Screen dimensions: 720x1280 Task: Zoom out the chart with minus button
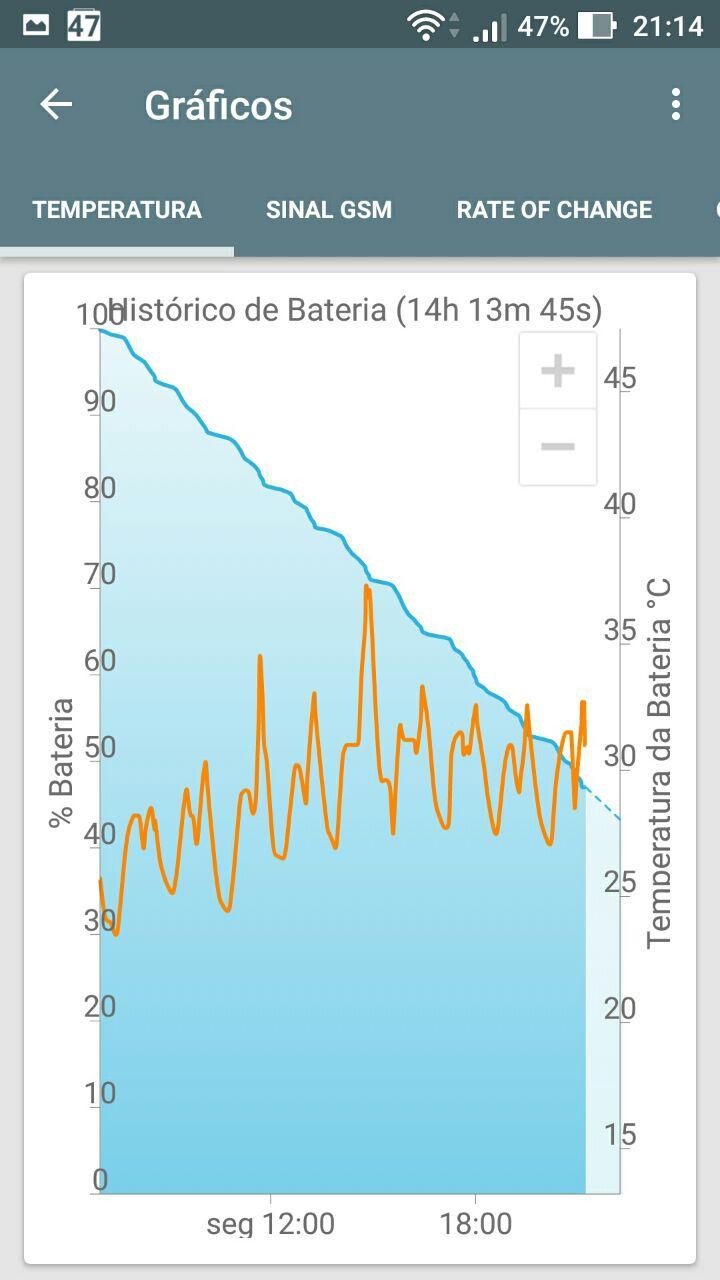pos(558,446)
